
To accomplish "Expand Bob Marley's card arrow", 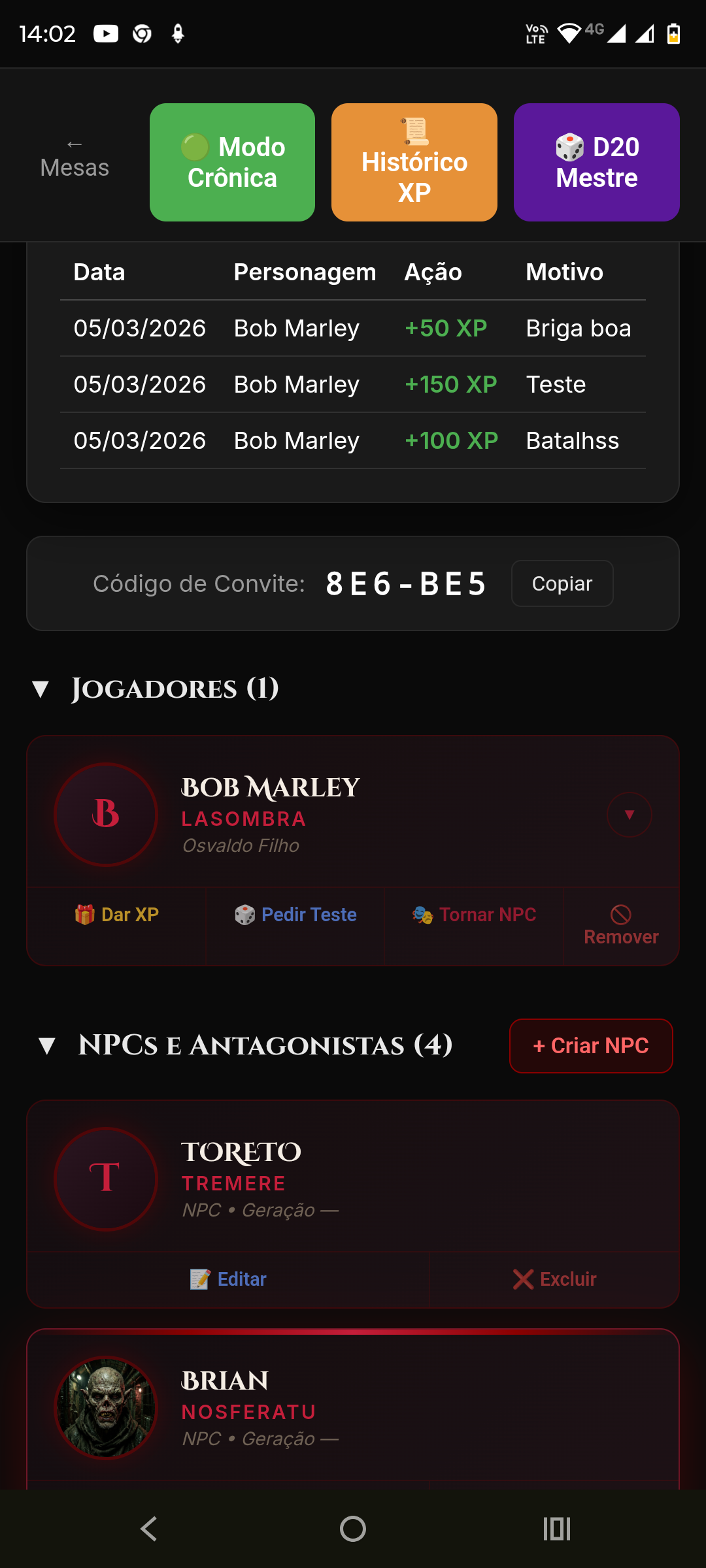I will point(629,815).
